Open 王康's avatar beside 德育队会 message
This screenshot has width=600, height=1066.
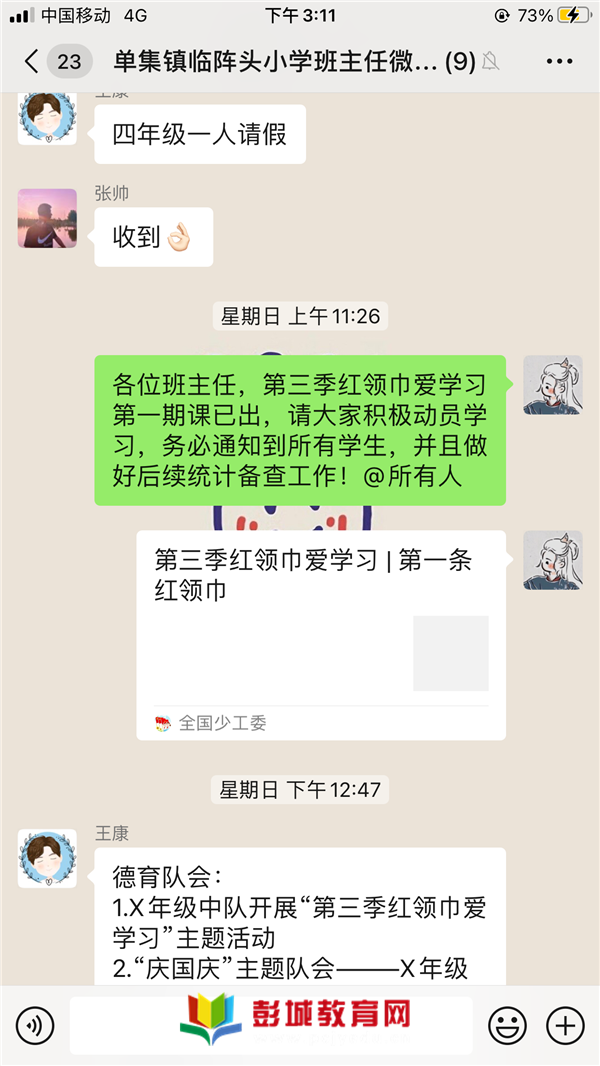tap(47, 858)
